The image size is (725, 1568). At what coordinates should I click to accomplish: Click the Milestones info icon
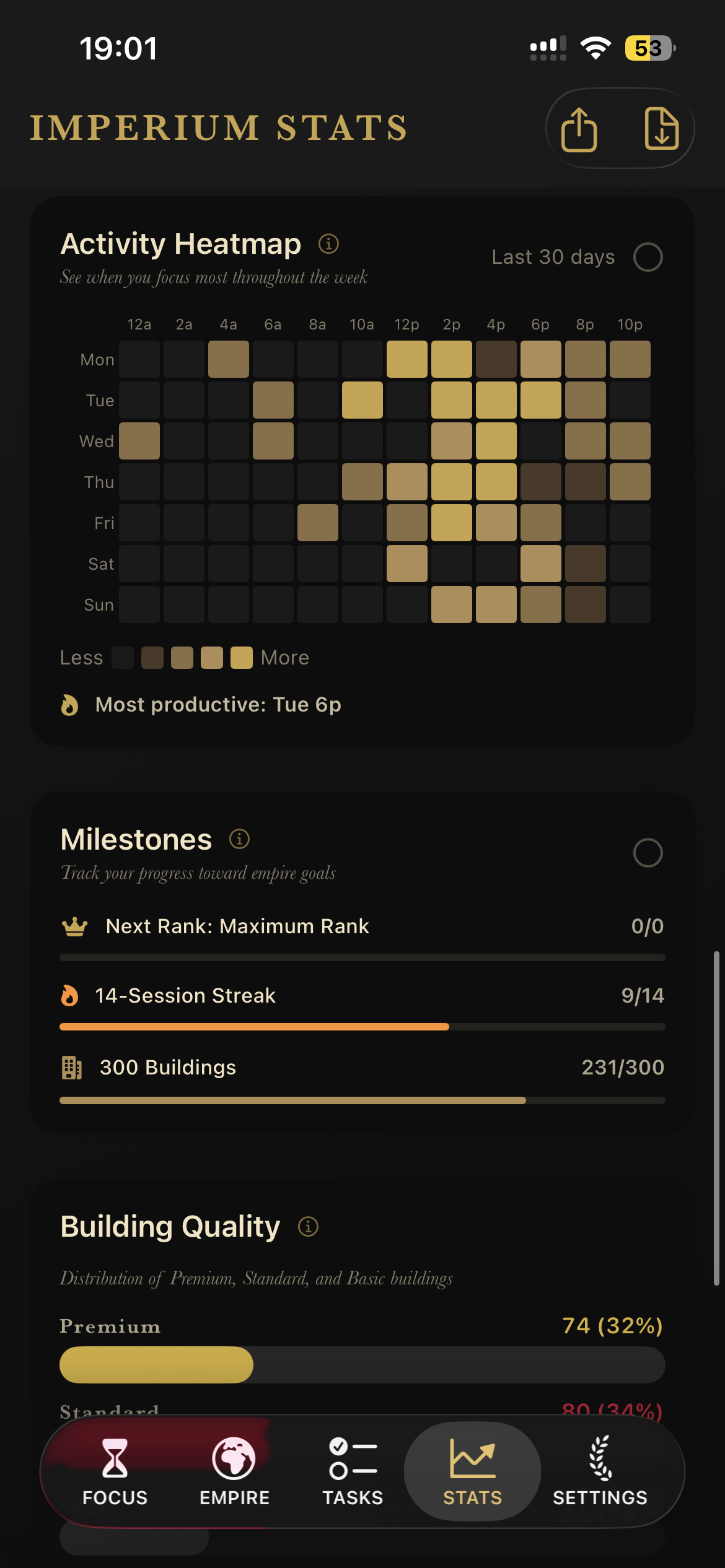(x=238, y=840)
